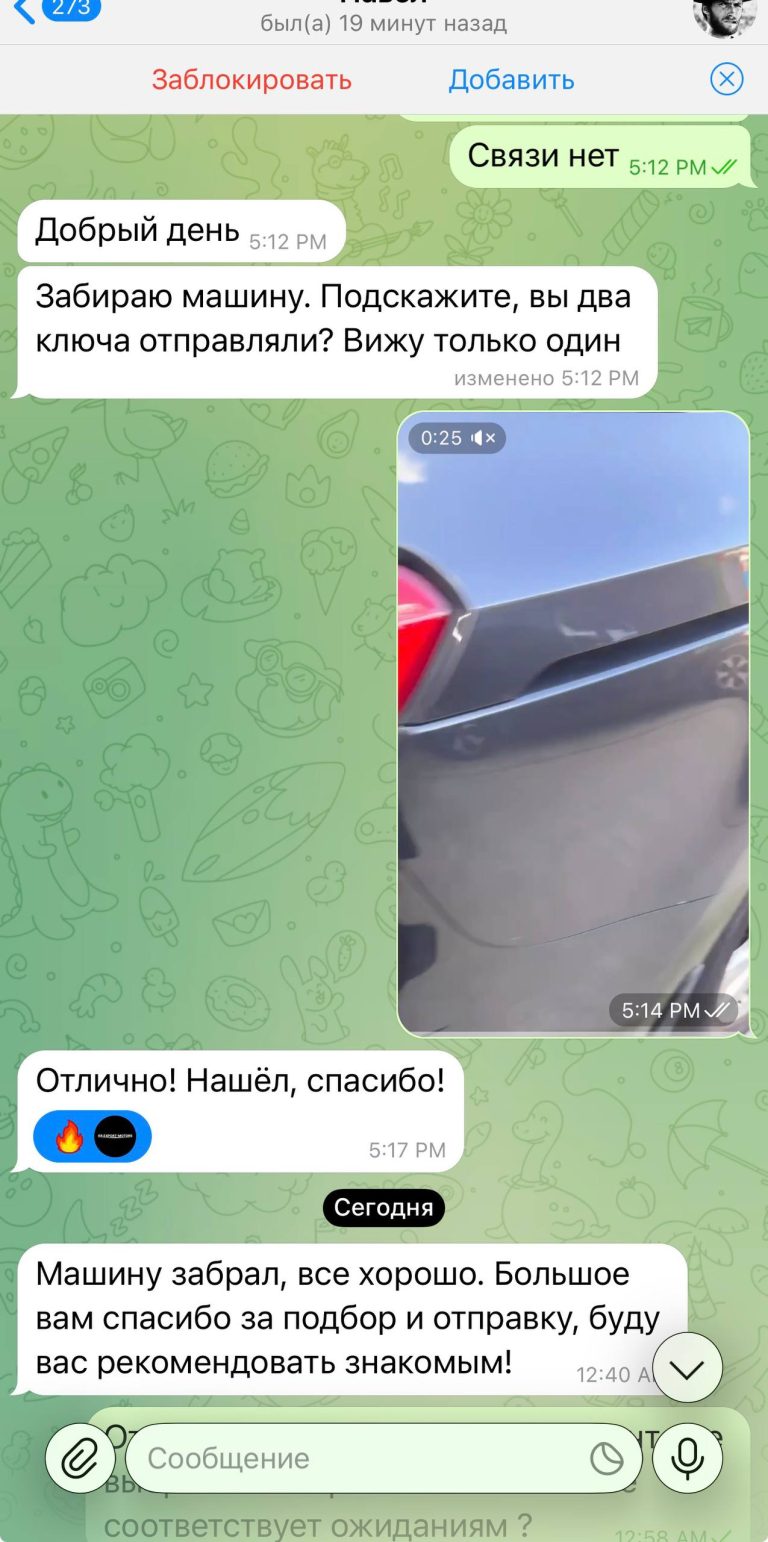Jump to the latest messages arrow

[687, 1367]
